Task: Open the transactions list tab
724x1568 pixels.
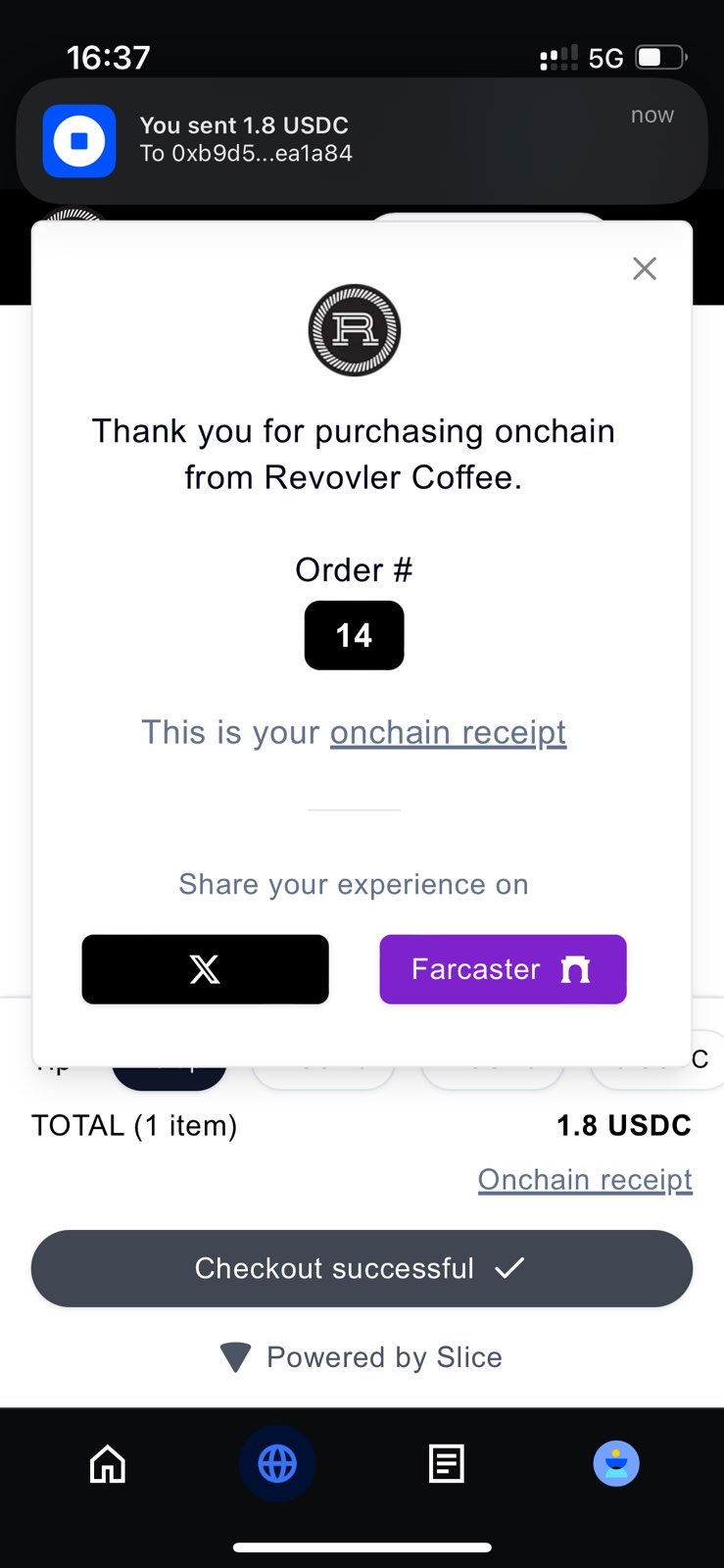Action: (447, 1464)
